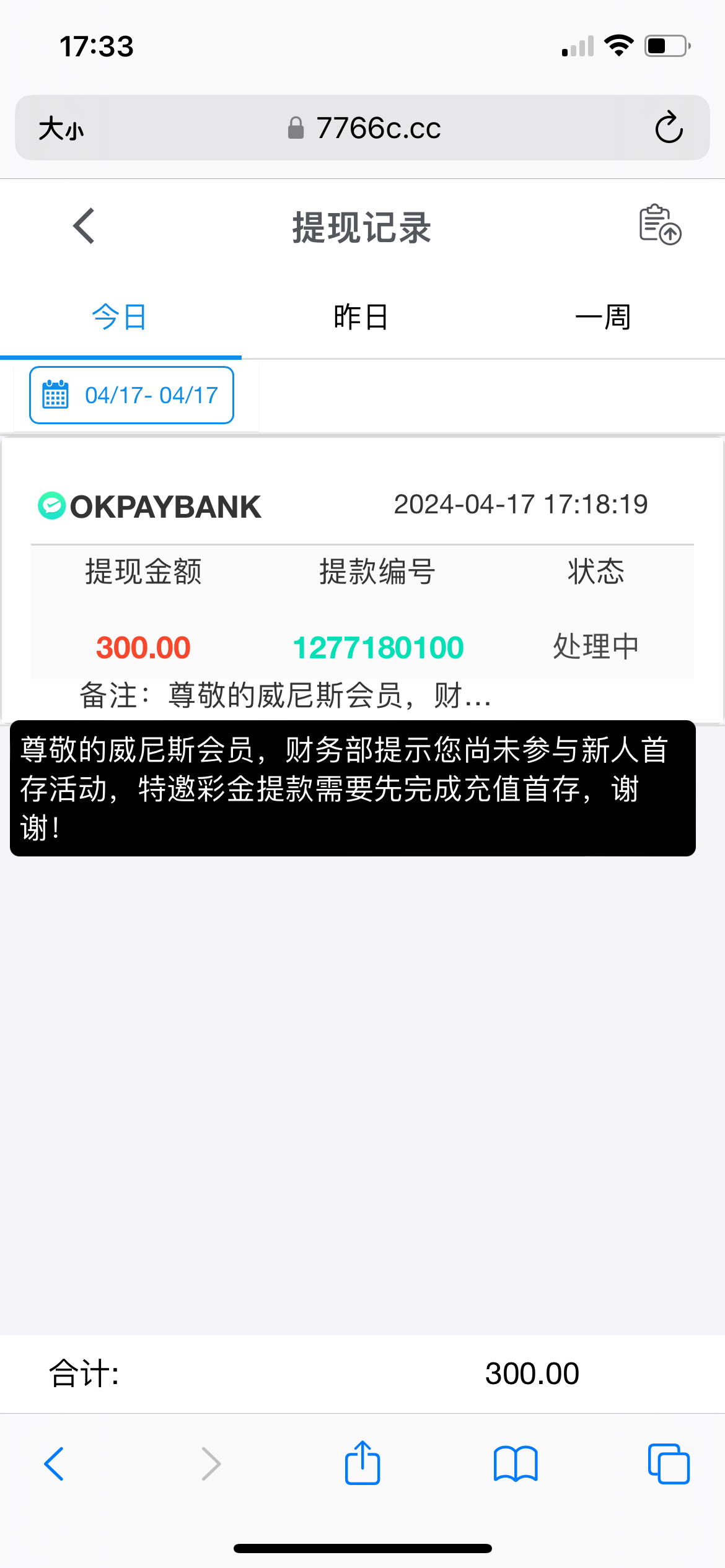Screen dimensions: 725x1568
Task: Switch to the 一周 tab
Action: tap(603, 318)
